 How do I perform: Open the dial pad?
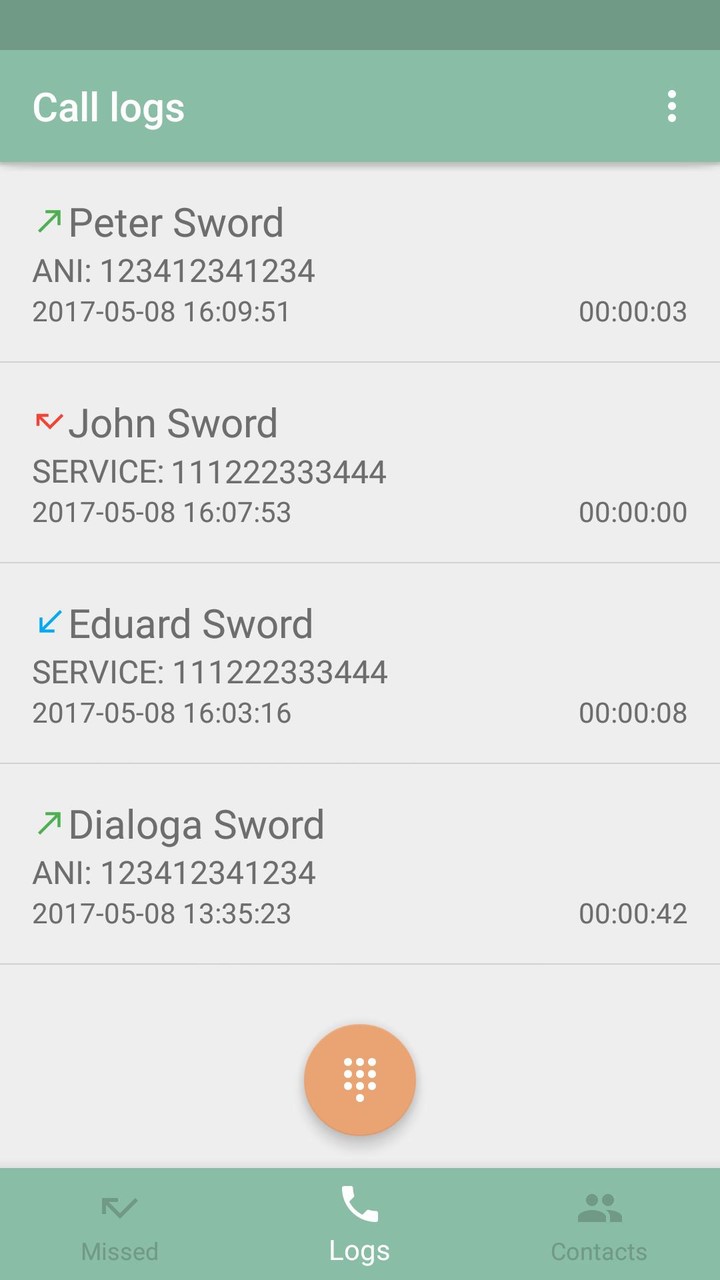tap(360, 1080)
